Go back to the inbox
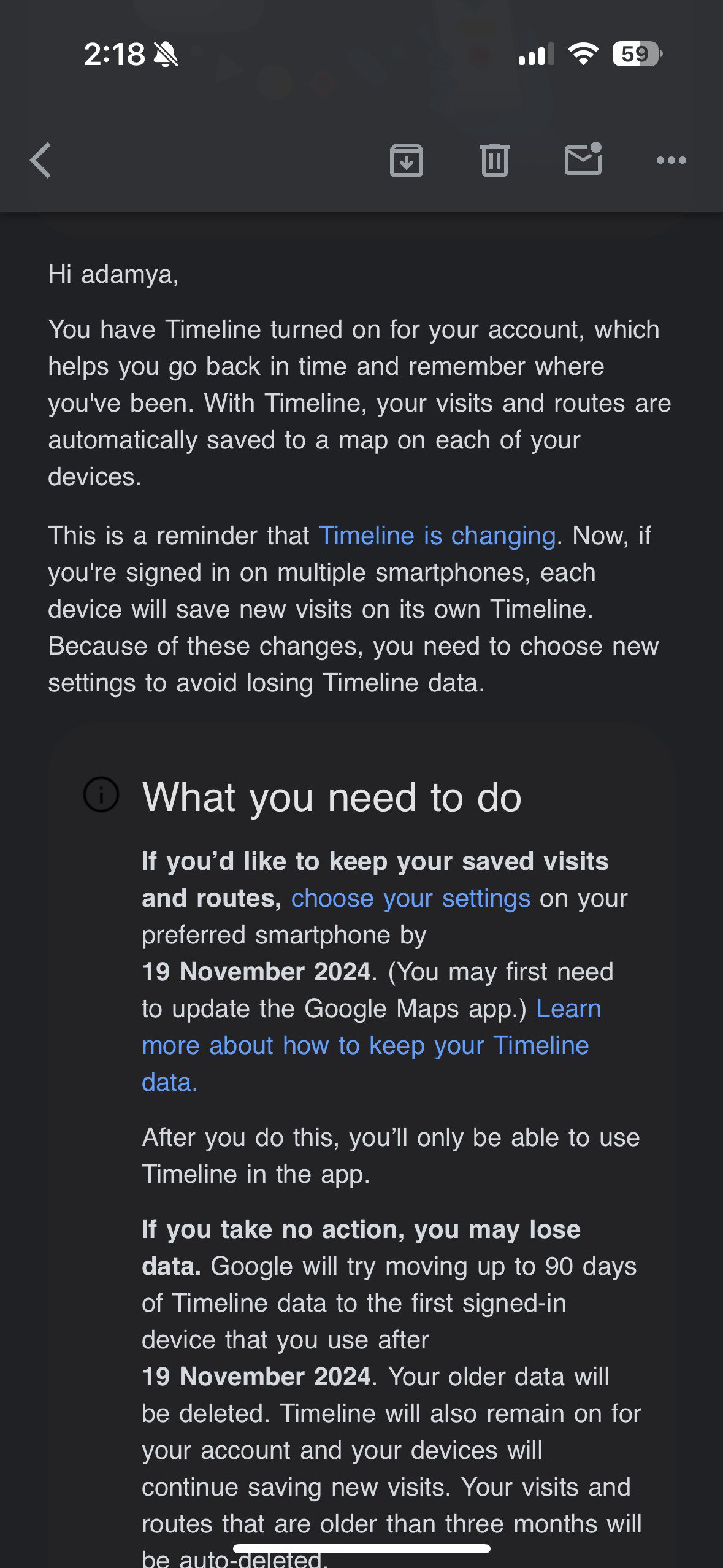Viewport: 723px width, 1568px height. point(41,161)
